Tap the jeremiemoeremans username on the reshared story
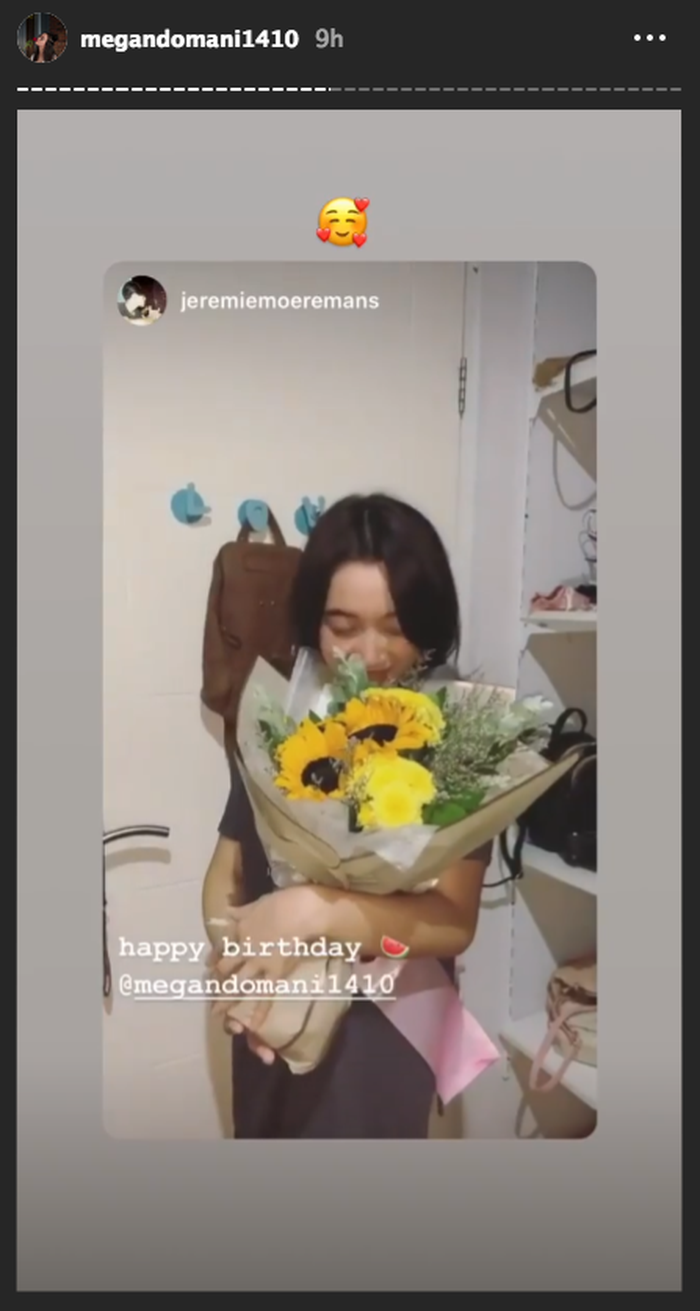The width and height of the screenshot is (700, 1311). pyautogui.click(x=280, y=301)
